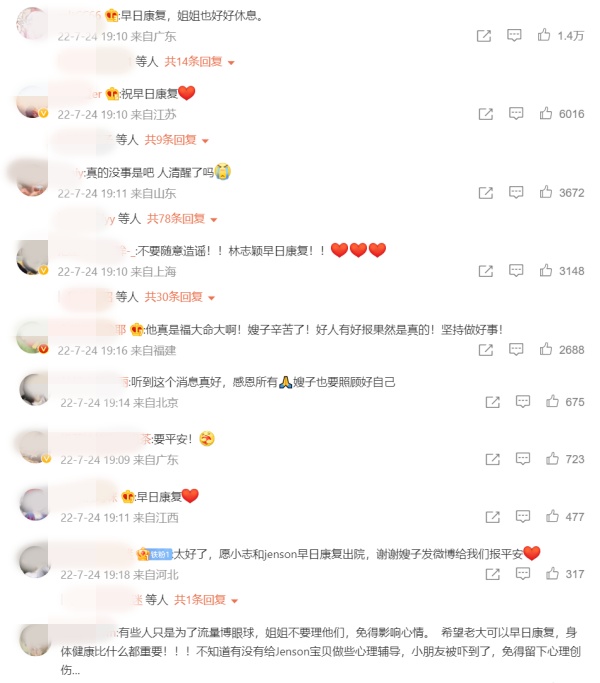Image resolution: width=600 pixels, height=683 pixels.
Task: Reply to the comment with 675 likes
Action: pyautogui.click(x=522, y=402)
